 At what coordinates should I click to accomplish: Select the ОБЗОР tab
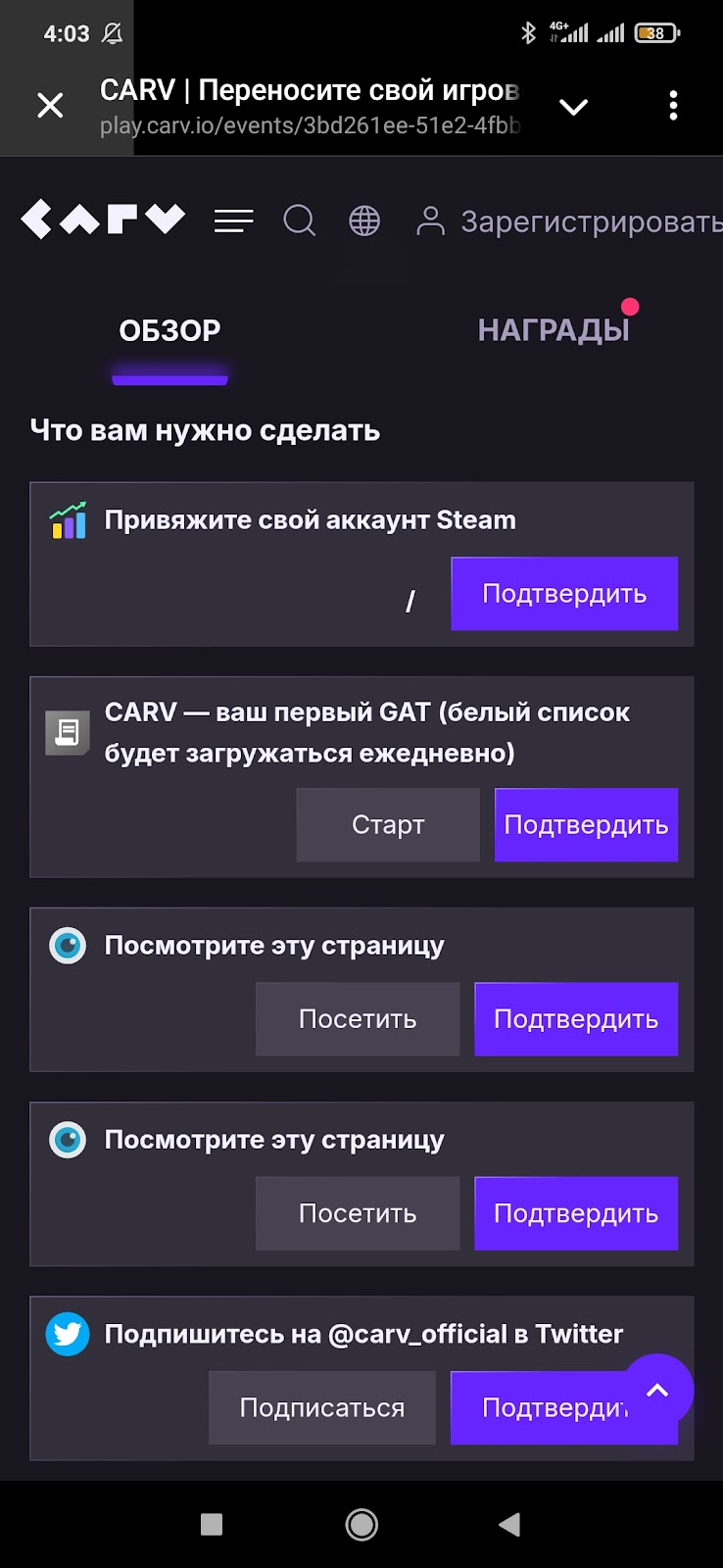pyautogui.click(x=169, y=331)
